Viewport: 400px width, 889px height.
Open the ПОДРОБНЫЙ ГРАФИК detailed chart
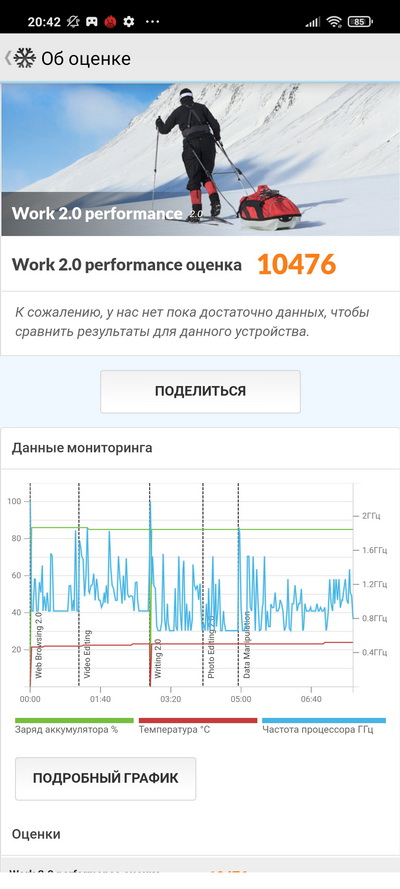[x=105, y=778]
